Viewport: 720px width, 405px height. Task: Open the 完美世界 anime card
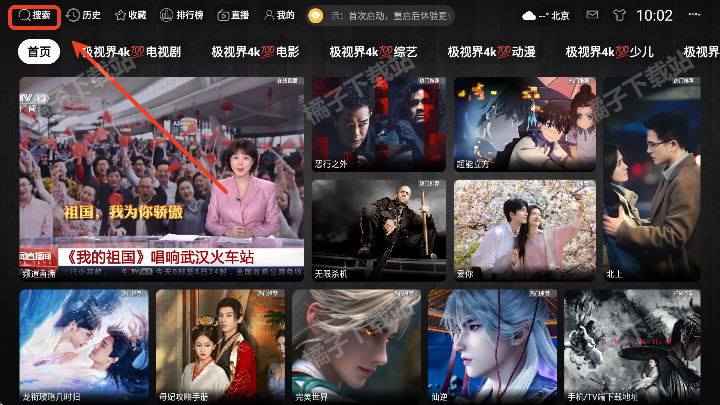point(355,345)
